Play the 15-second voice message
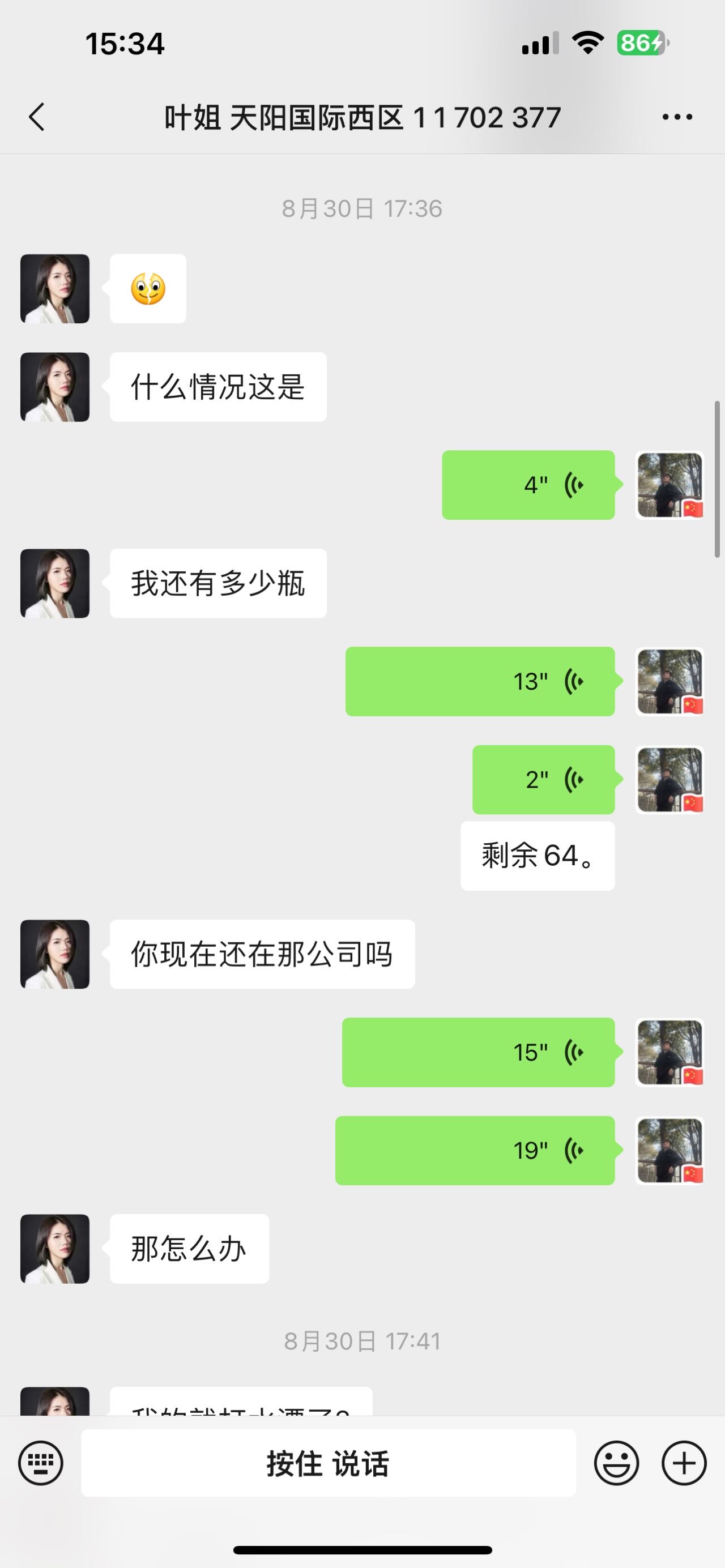725x1568 pixels. pos(478,1052)
